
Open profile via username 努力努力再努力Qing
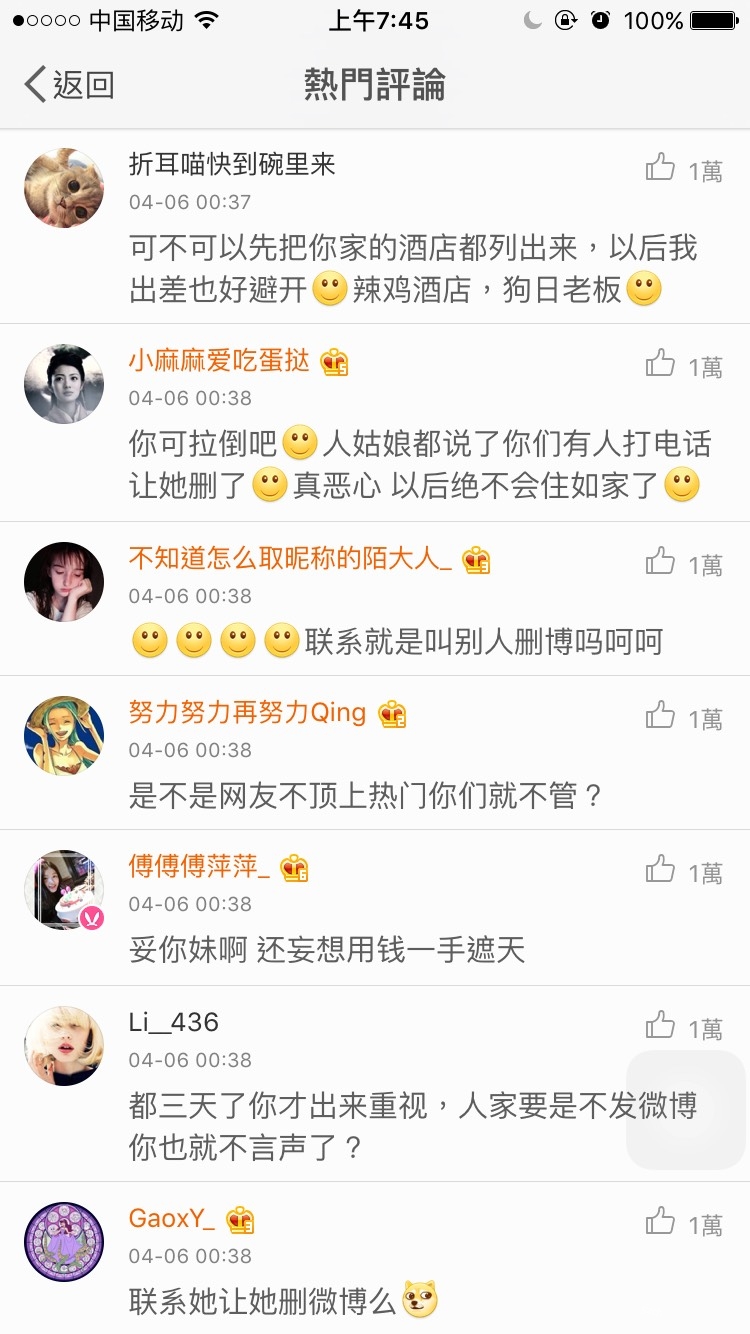tap(247, 712)
